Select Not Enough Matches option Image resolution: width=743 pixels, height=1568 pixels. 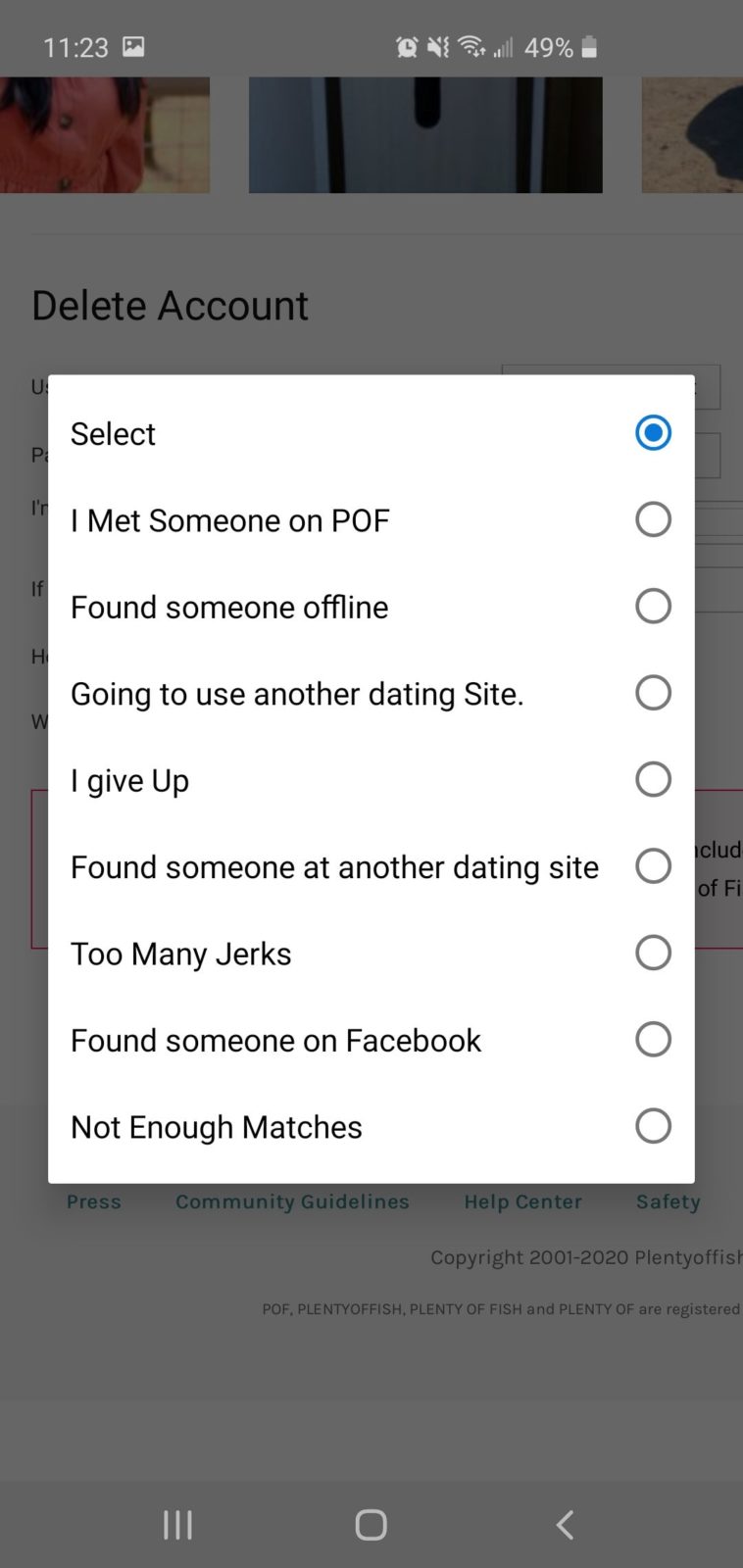371,1126
